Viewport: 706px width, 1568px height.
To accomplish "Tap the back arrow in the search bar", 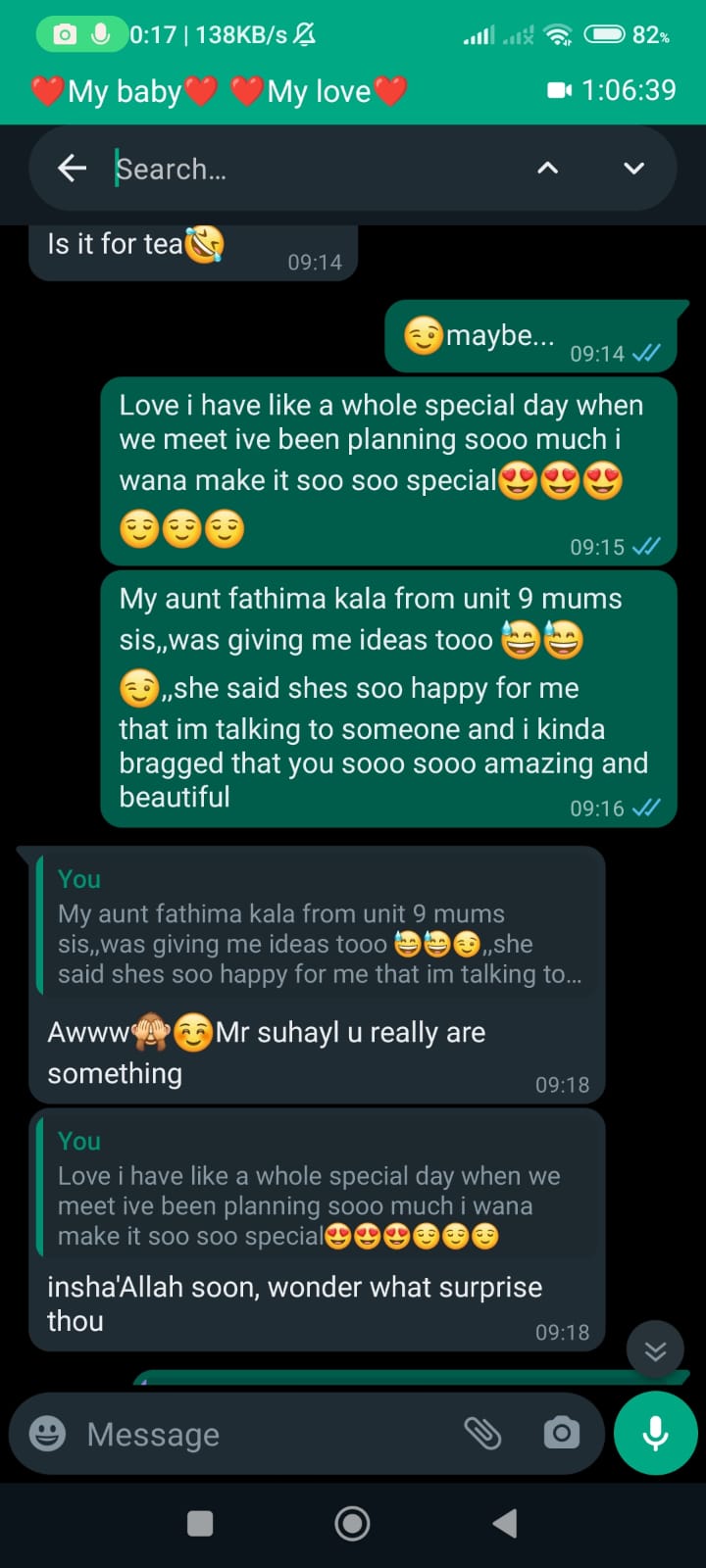I will click(x=72, y=169).
